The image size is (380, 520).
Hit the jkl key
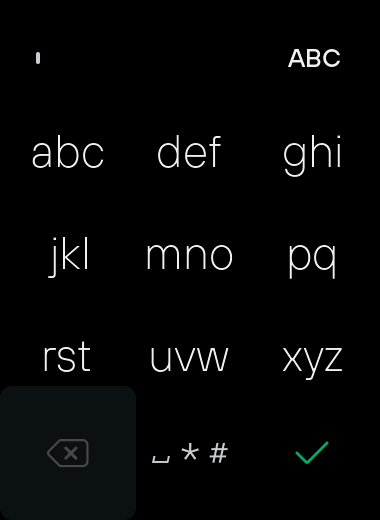[x=68, y=256]
